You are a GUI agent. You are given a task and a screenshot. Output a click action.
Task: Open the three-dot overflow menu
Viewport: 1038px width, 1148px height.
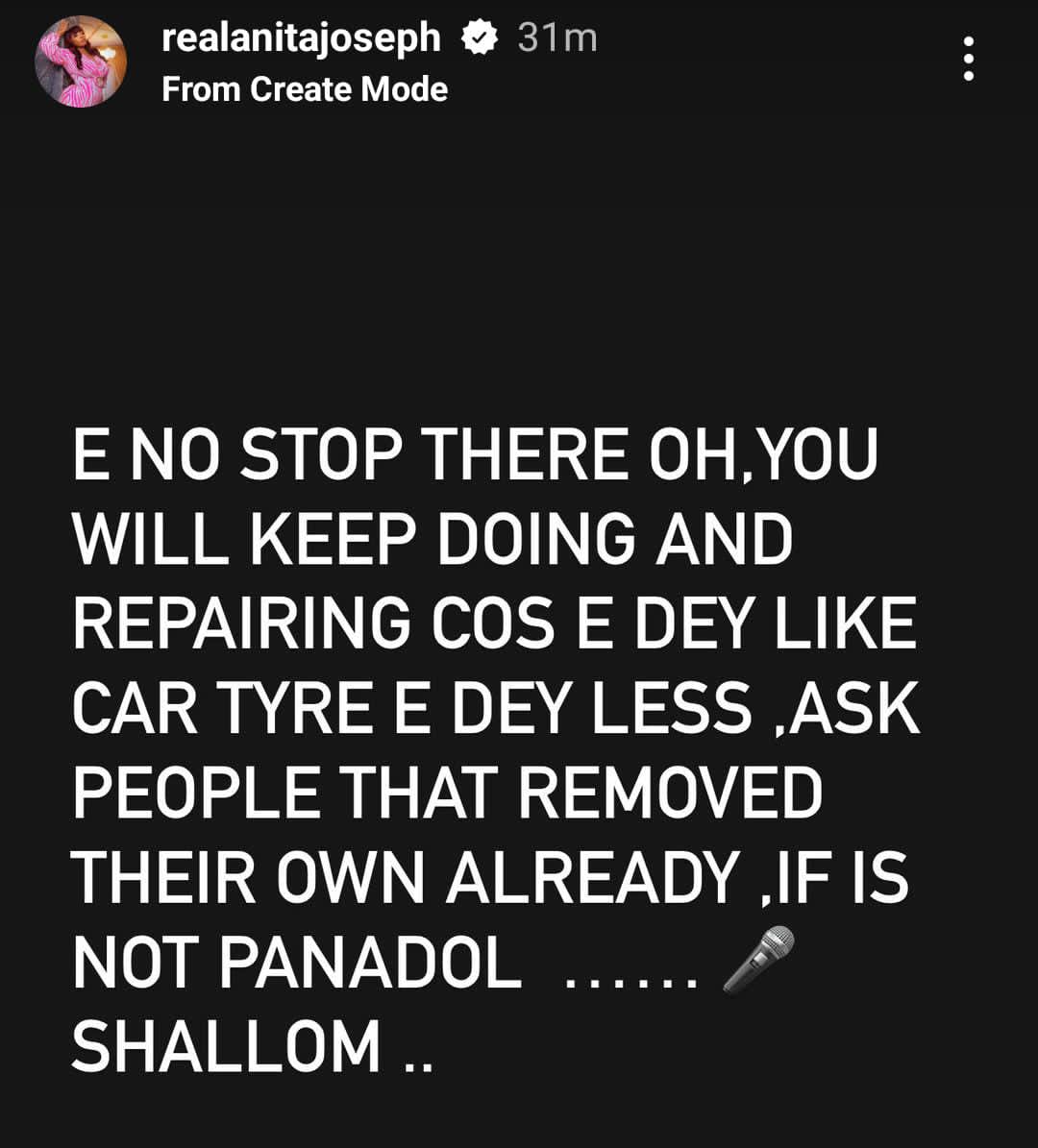pyautogui.click(x=968, y=60)
